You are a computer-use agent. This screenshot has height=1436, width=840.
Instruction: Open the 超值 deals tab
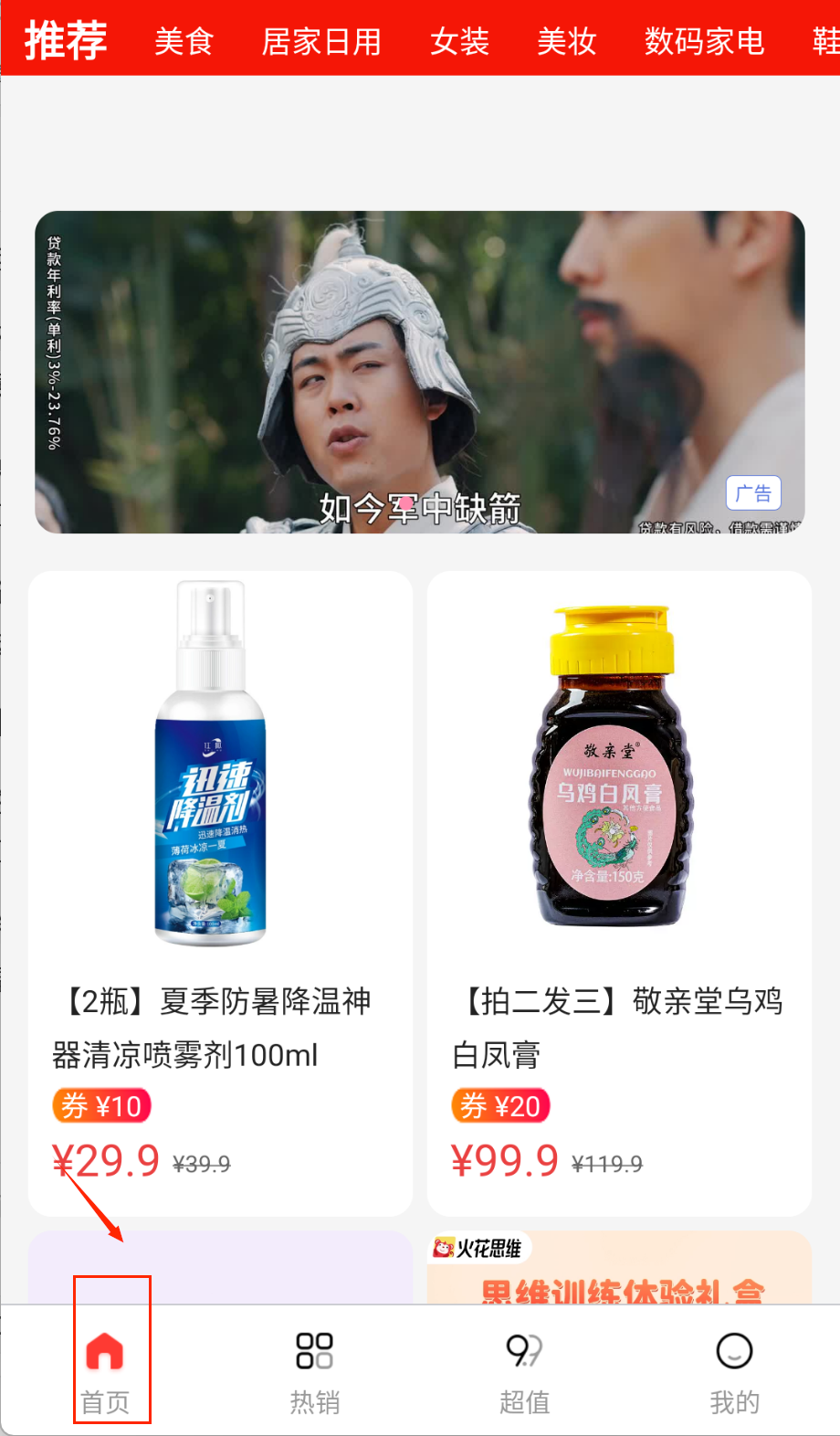(525, 1372)
